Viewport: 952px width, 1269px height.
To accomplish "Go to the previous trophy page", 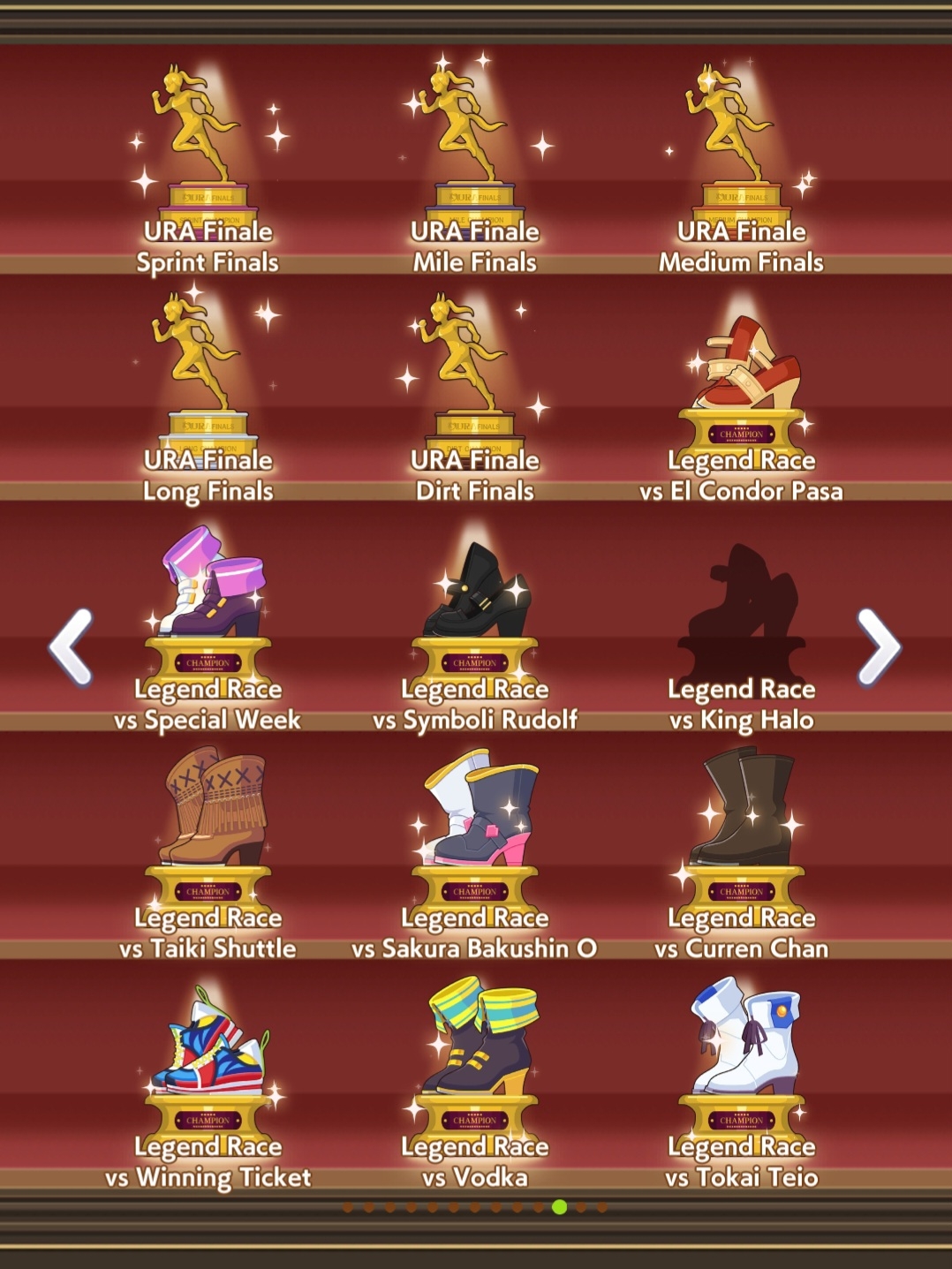I will (72, 647).
